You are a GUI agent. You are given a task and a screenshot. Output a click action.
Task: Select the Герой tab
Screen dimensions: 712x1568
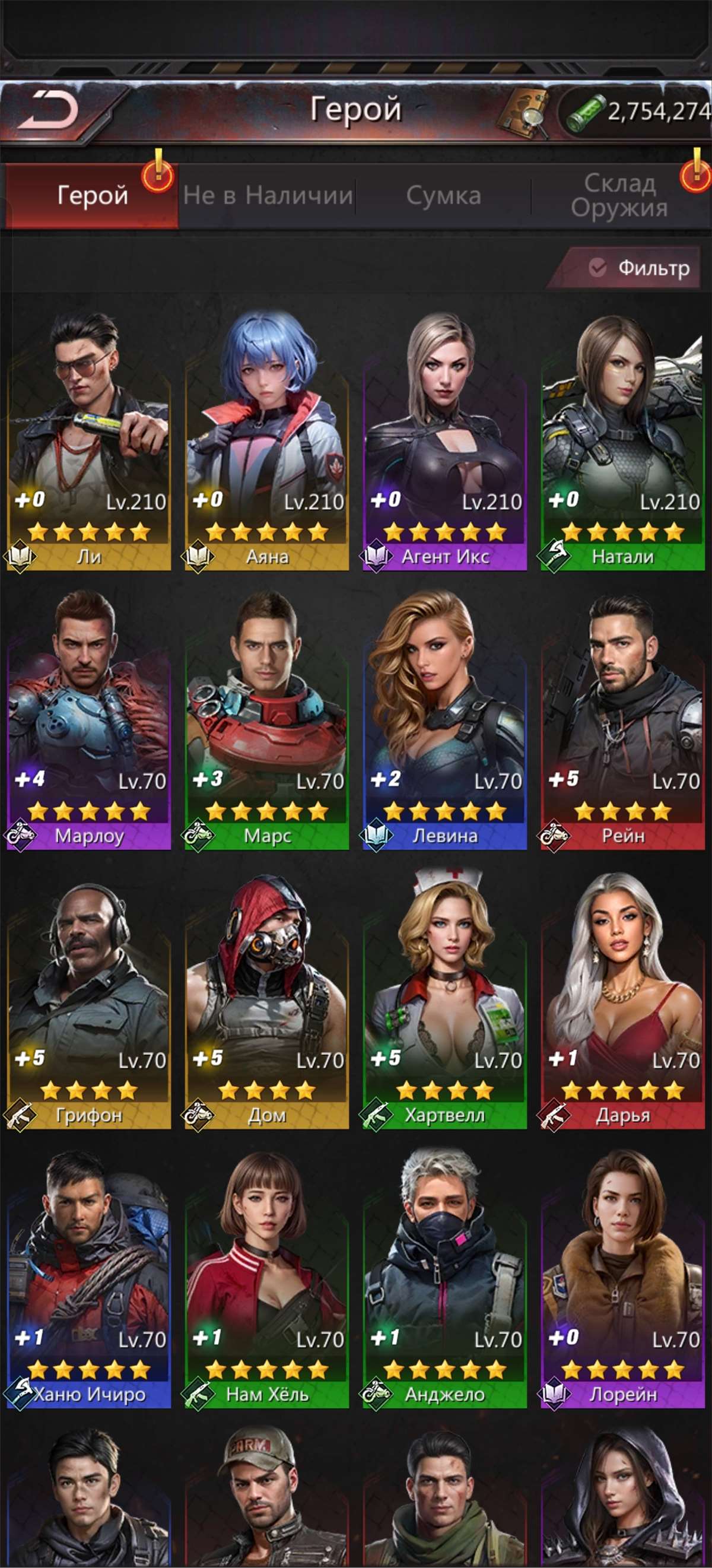click(93, 196)
